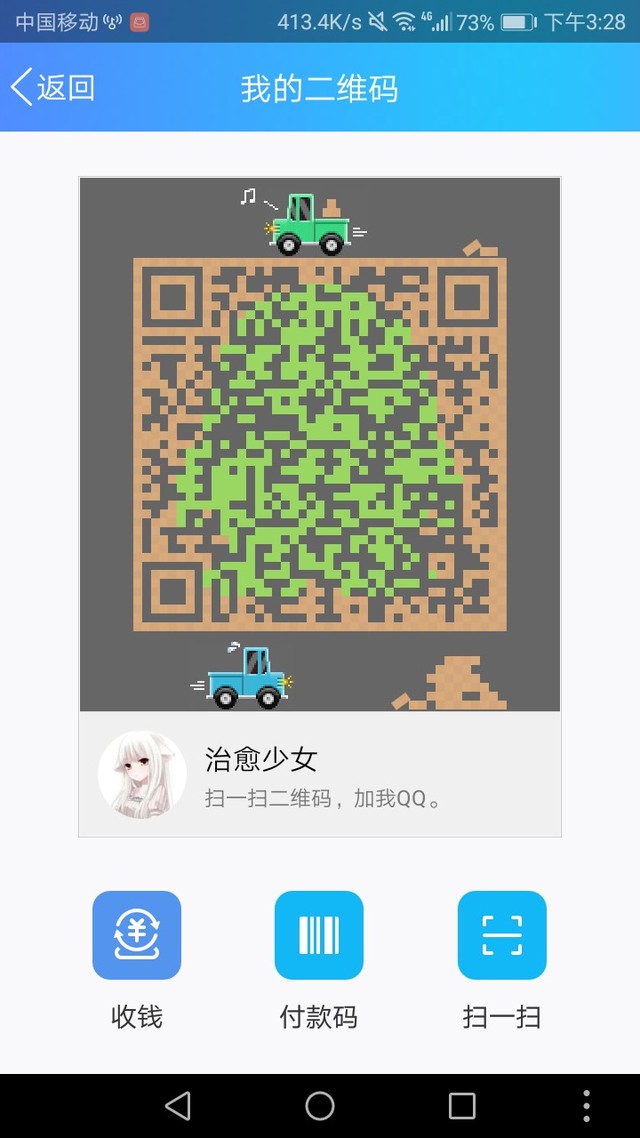Tap the system back navigation button
The height and width of the screenshot is (1138, 640).
coord(177,1105)
